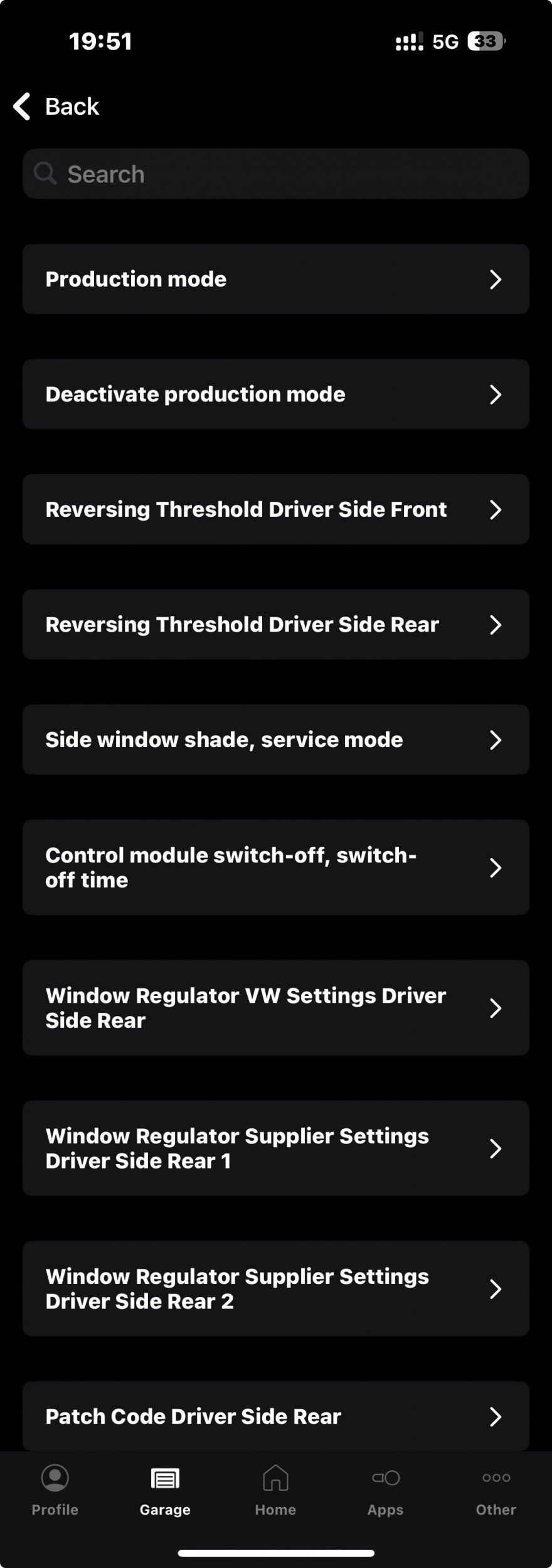The height and width of the screenshot is (1568, 552).
Task: Open Control module switch-off time
Action: tap(276, 867)
